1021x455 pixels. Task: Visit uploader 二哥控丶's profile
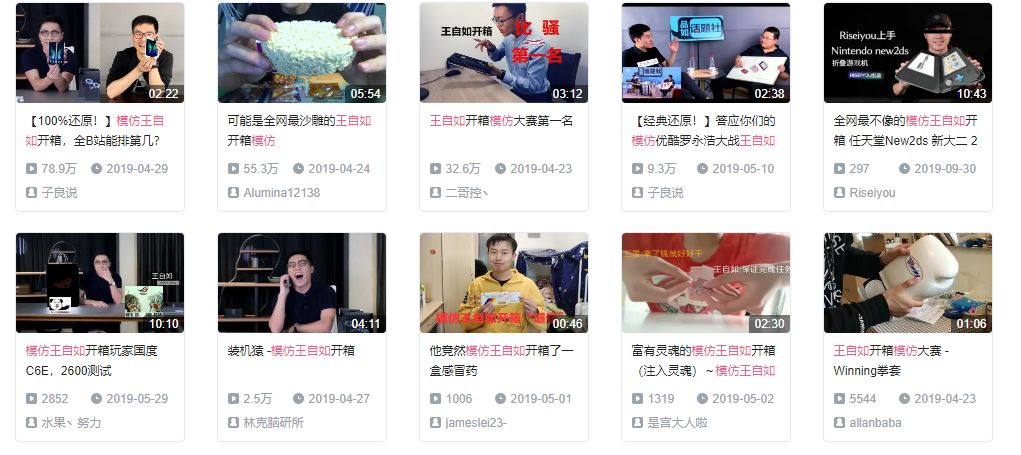coord(466,193)
